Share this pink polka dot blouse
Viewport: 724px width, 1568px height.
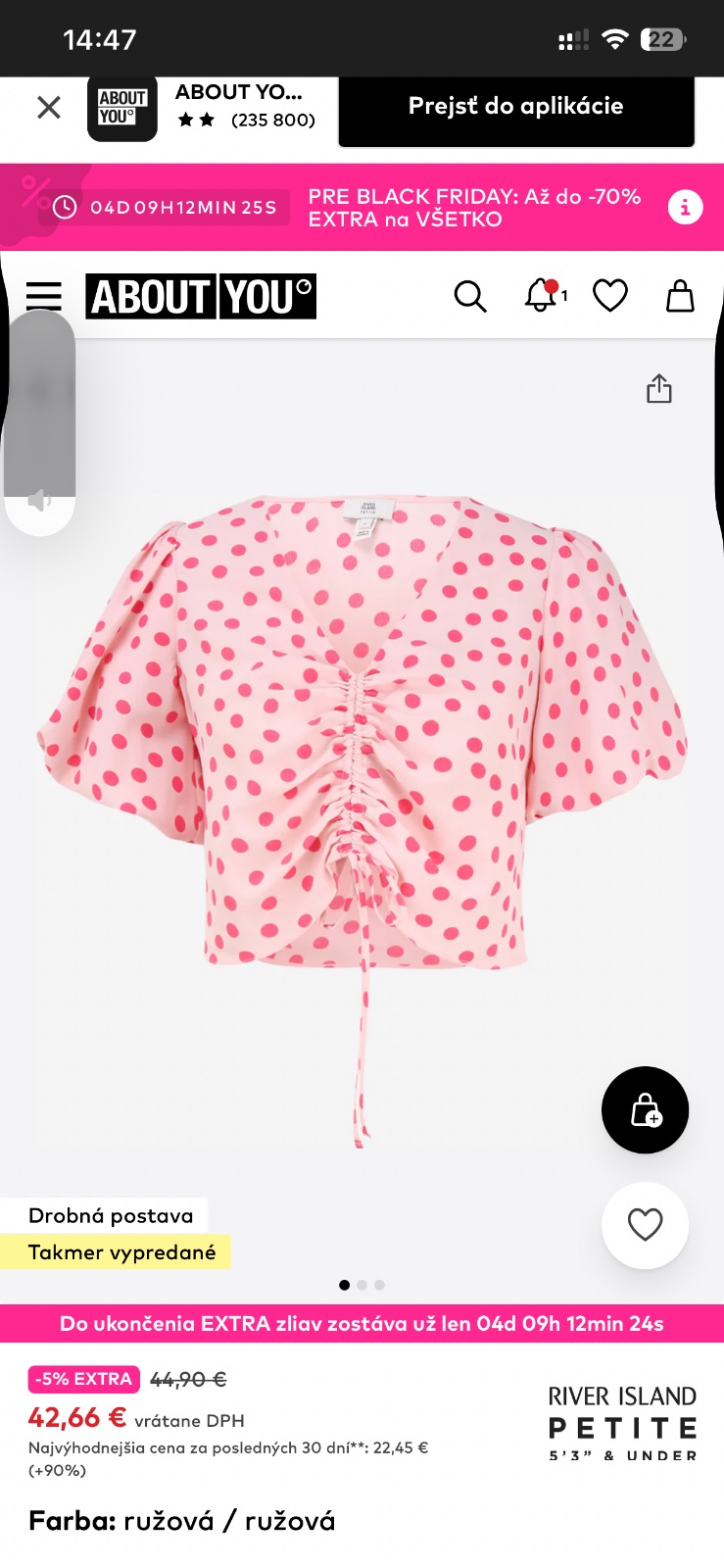(x=659, y=389)
